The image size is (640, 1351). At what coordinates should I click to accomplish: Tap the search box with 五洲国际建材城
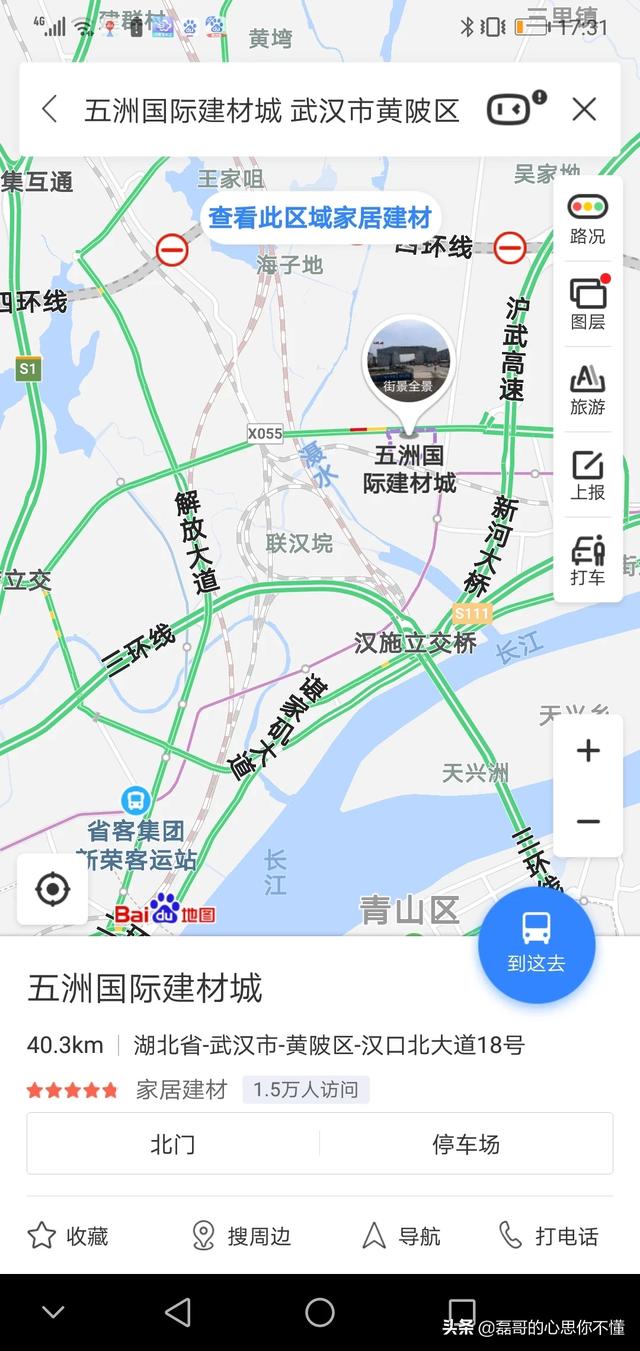click(272, 110)
